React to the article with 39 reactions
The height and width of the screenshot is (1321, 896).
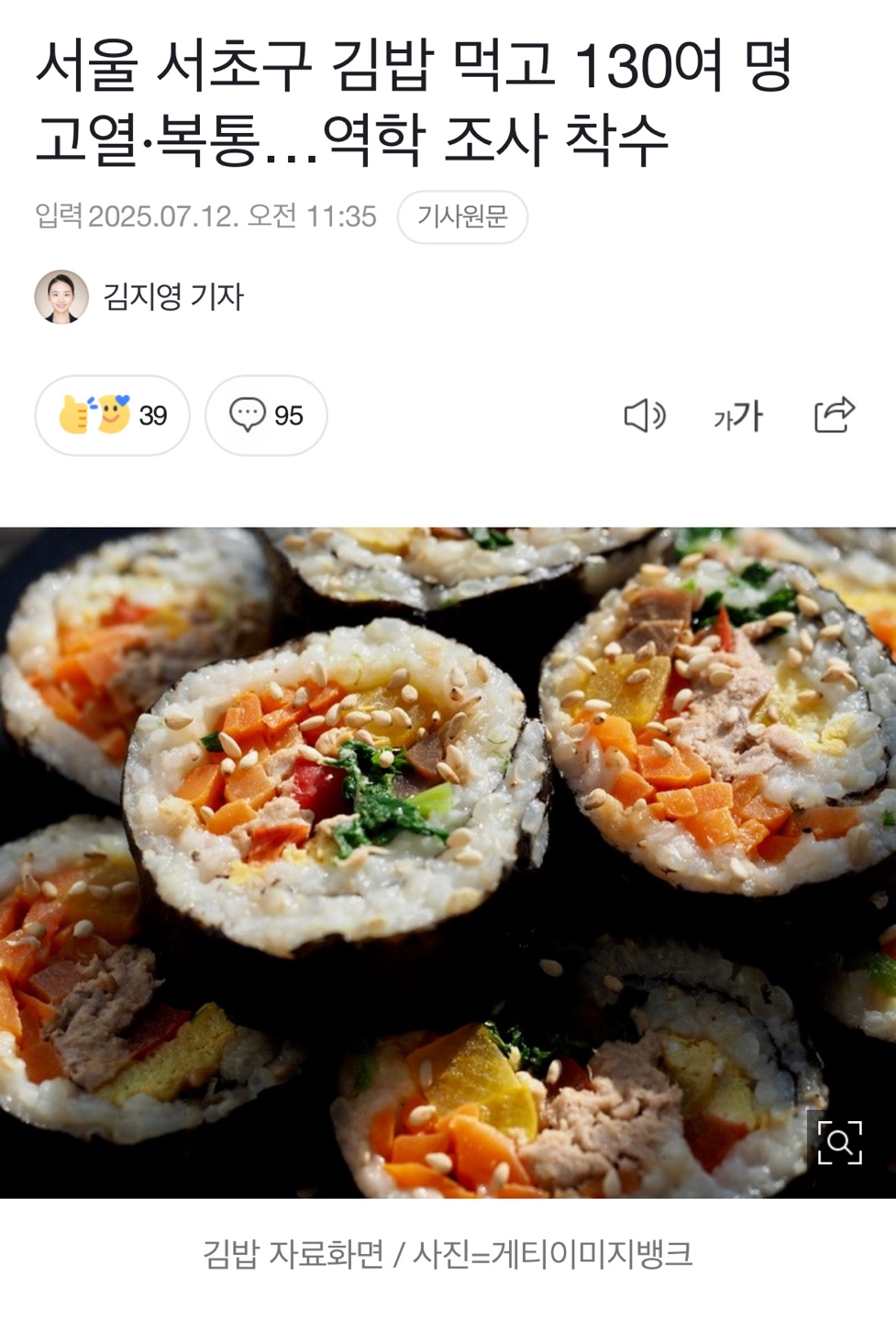[112, 416]
